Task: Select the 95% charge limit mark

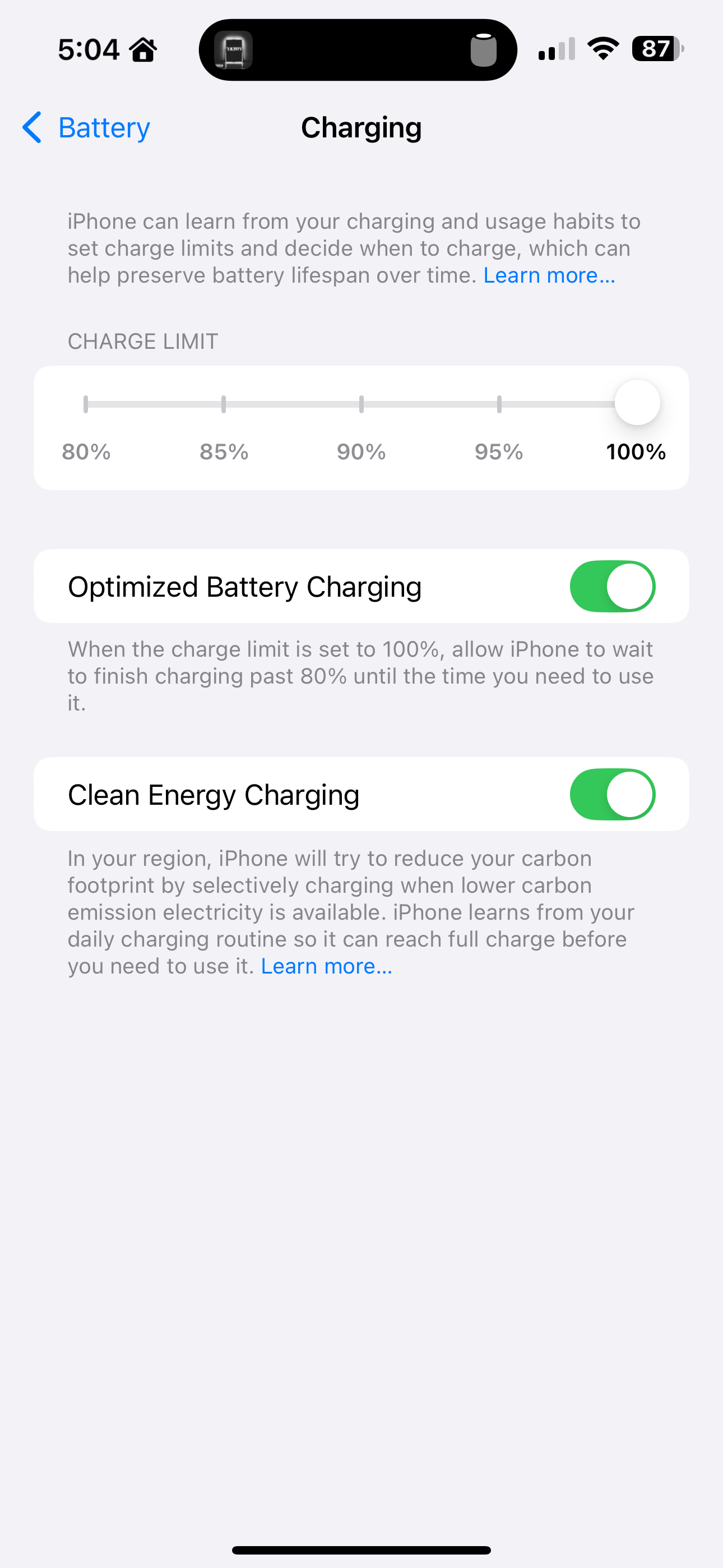Action: coord(499,402)
